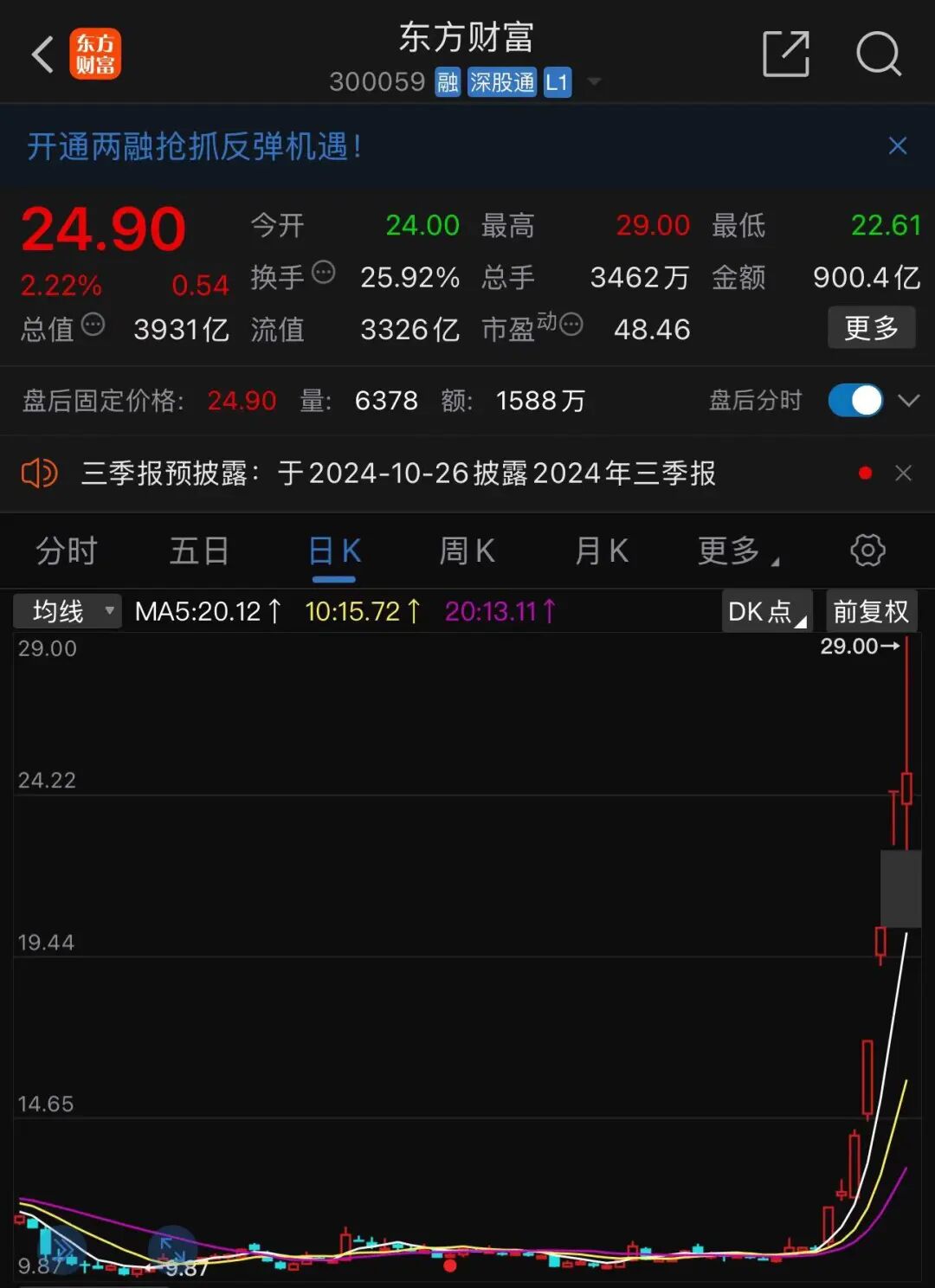Switch to the 五日 chart tab
This screenshot has height=1288, width=935.
click(x=199, y=551)
